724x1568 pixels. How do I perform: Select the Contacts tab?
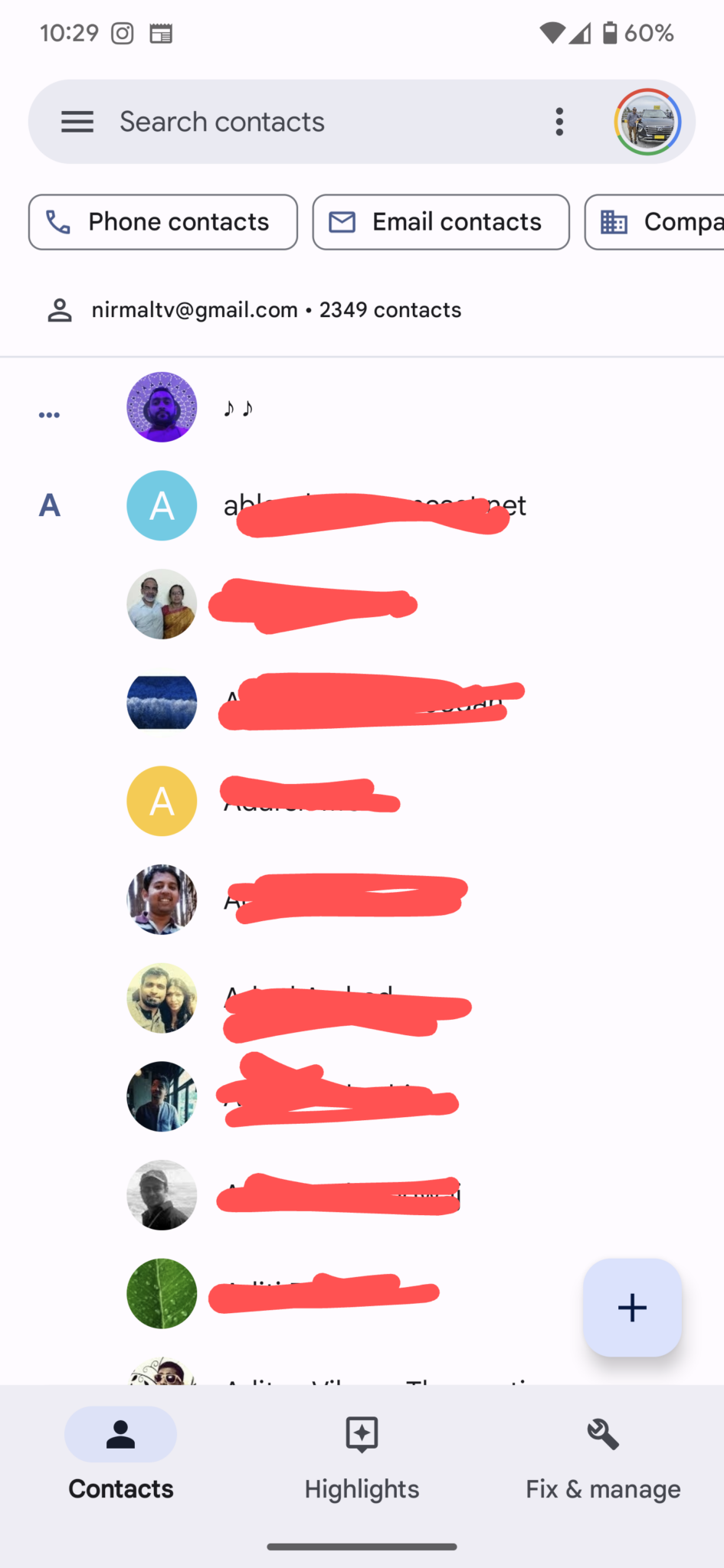[x=120, y=1458]
